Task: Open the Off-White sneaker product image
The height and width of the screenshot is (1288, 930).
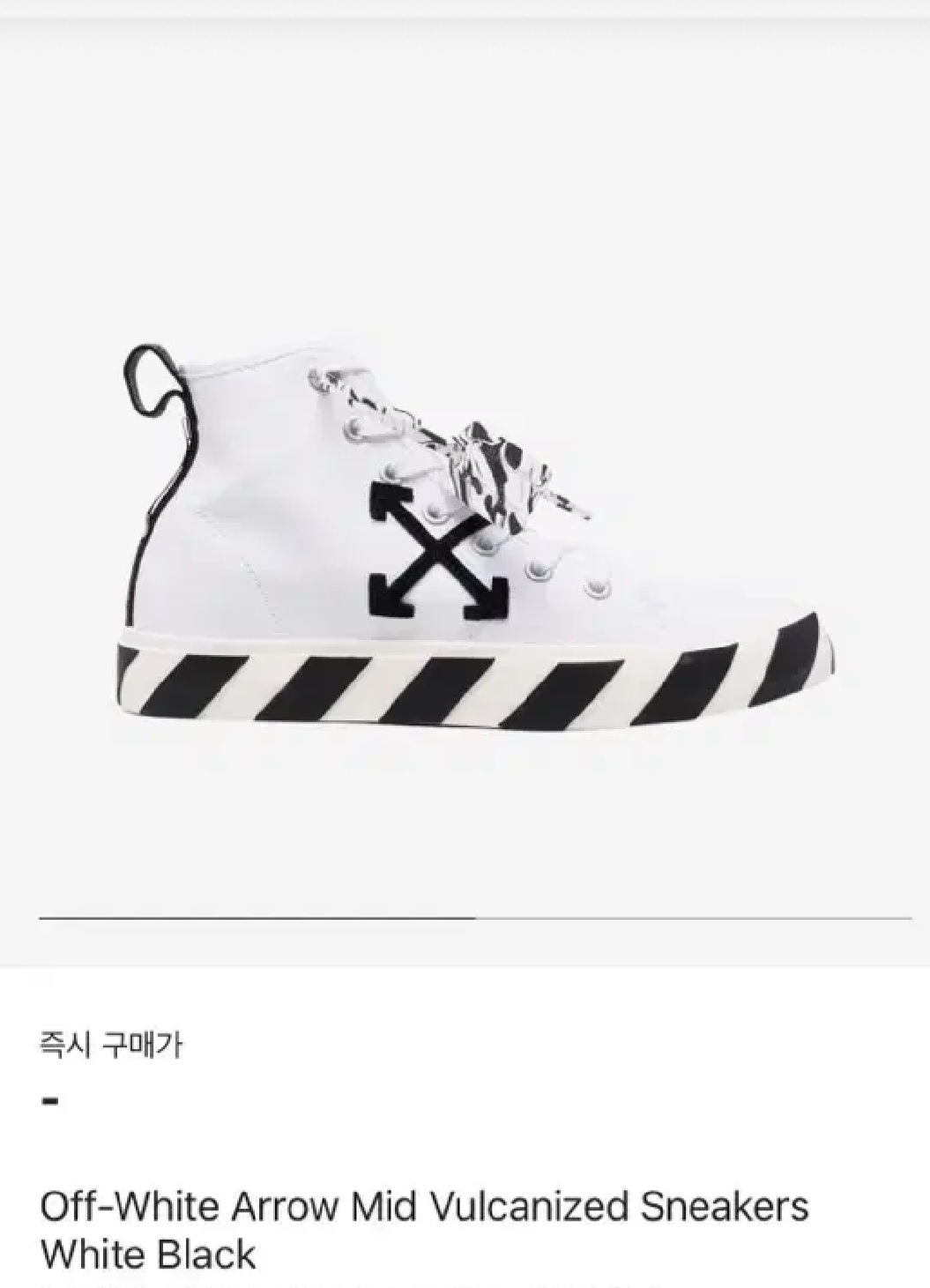Action: (474, 537)
